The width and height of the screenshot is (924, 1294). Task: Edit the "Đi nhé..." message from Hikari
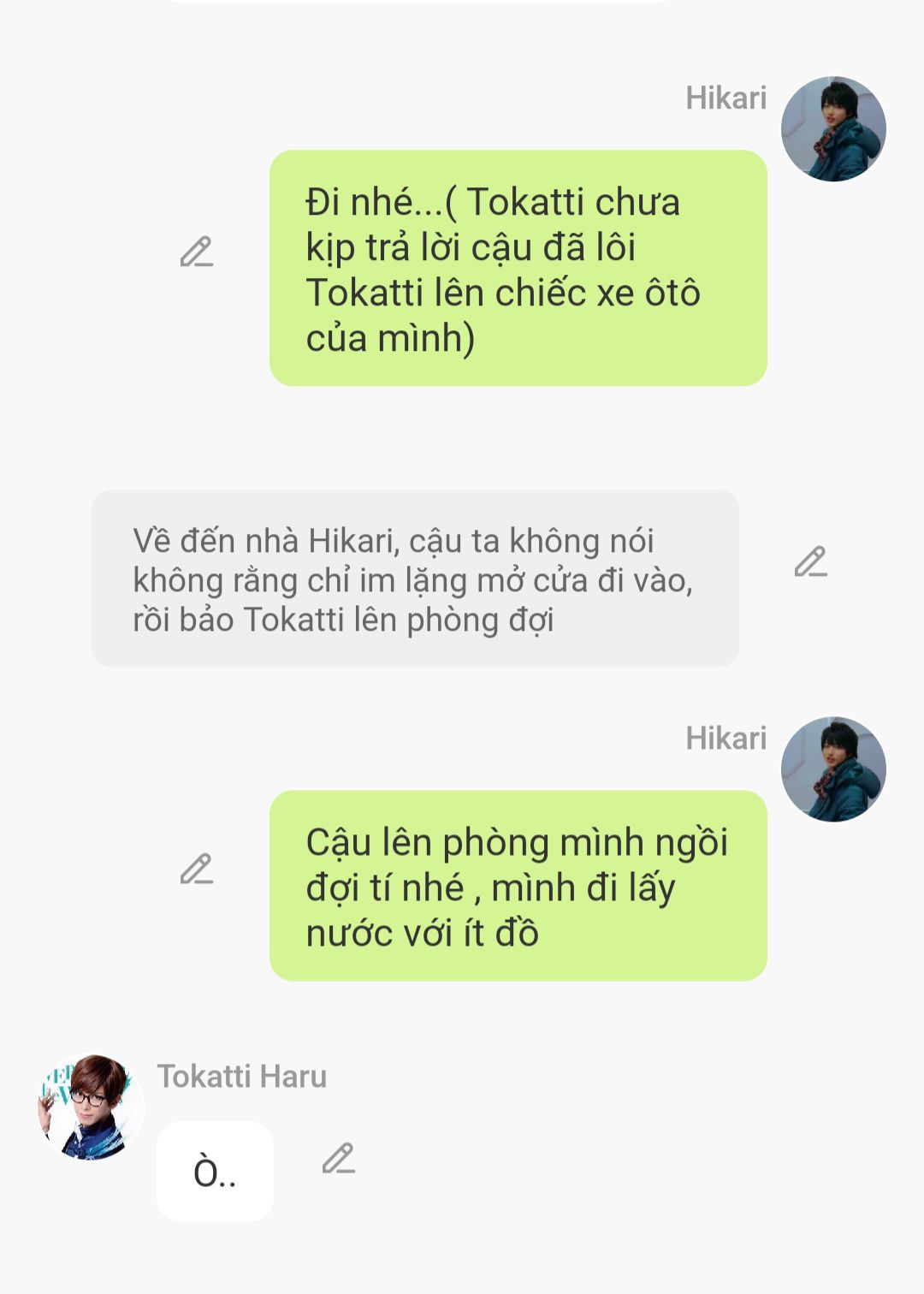pyautogui.click(x=196, y=252)
